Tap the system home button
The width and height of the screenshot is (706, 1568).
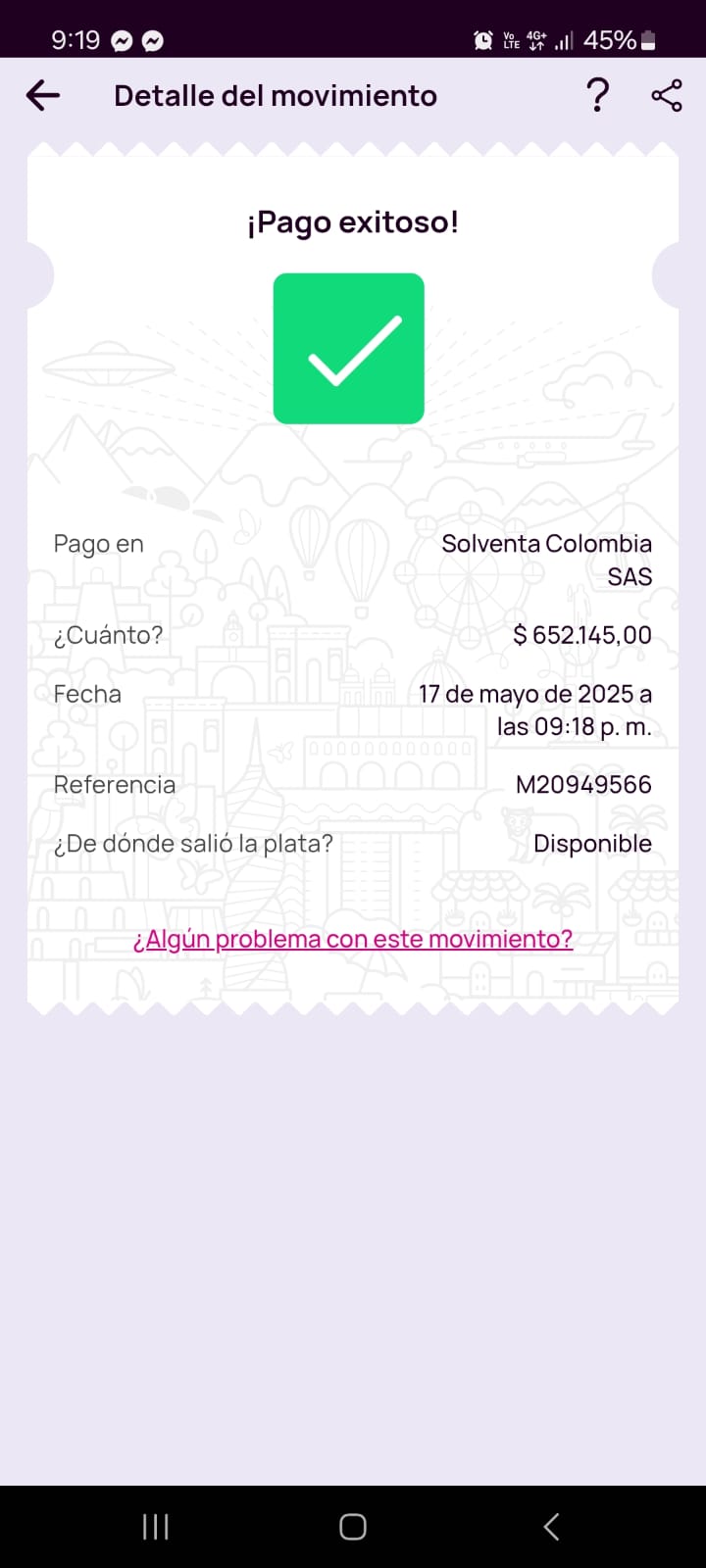point(353,1526)
